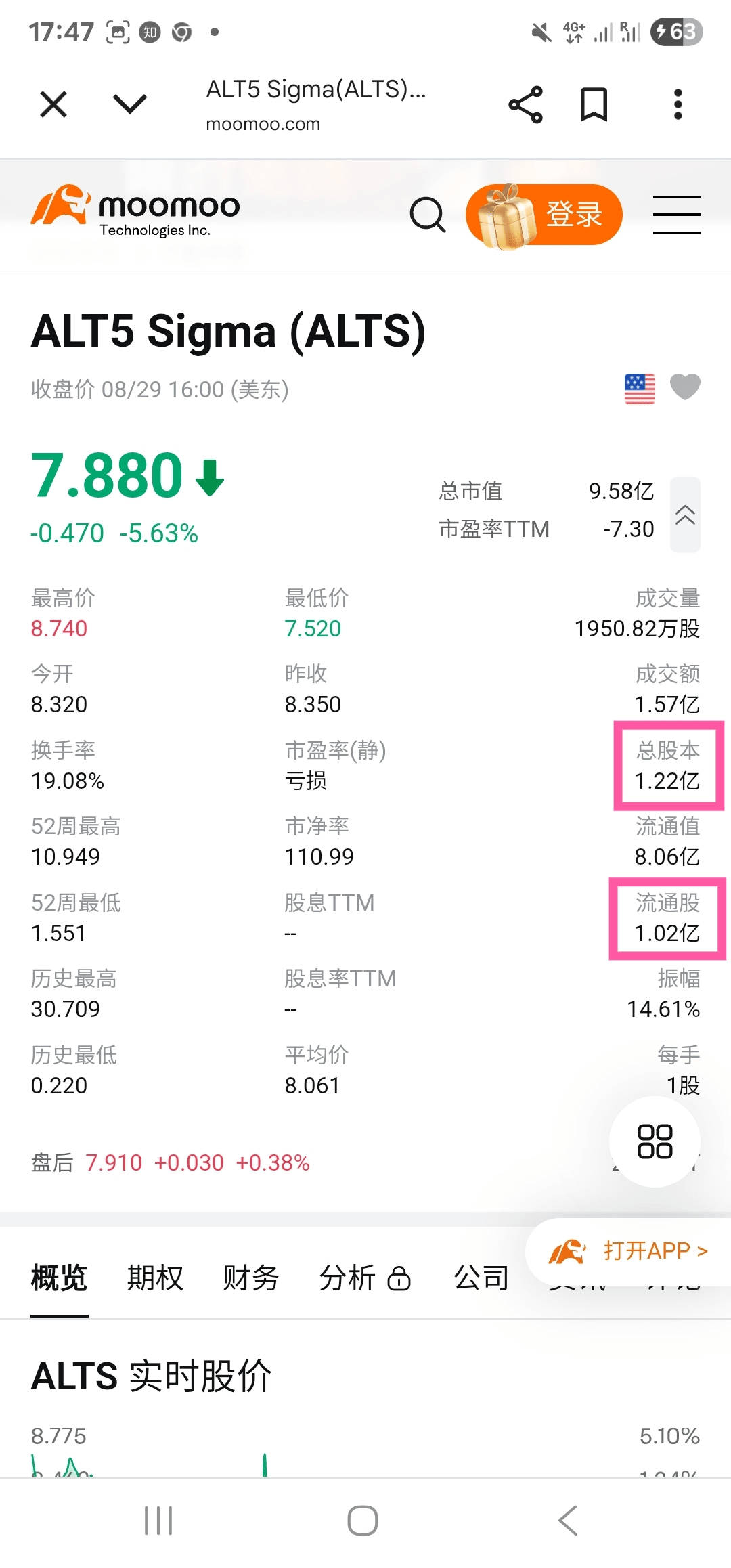Select the 概览 overview tab
731x1568 pixels.
click(x=60, y=1278)
